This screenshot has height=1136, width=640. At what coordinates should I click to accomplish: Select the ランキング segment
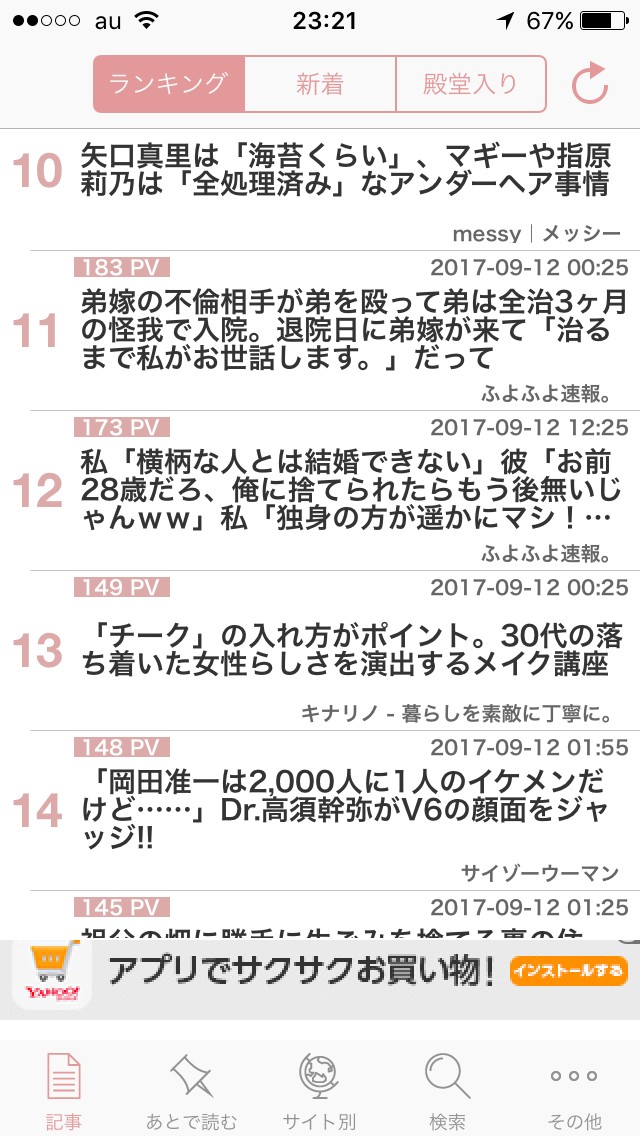[x=169, y=84]
